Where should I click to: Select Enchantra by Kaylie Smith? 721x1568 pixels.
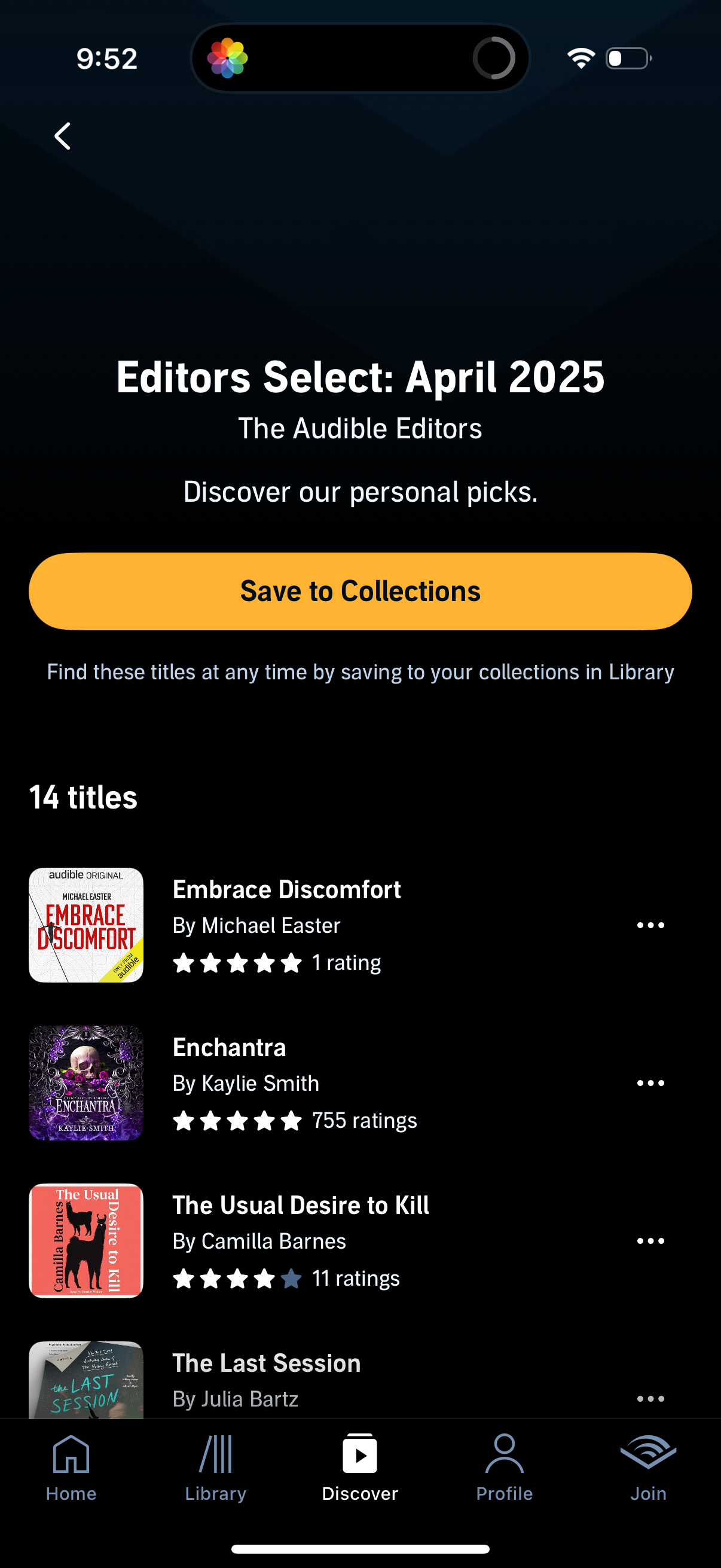[x=229, y=1047]
